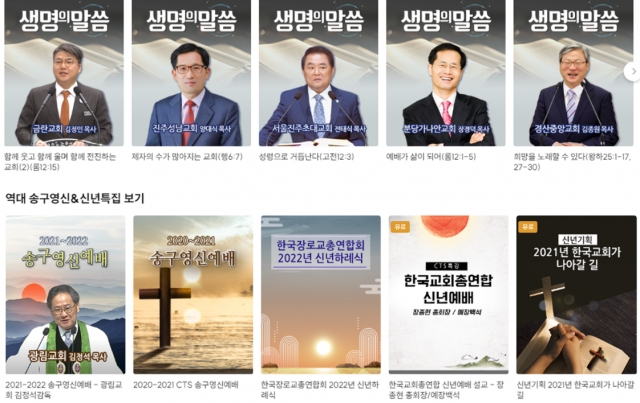
Task: Open 2021~2022 송구영신예배 광림교회 video
Action: [x=65, y=294]
